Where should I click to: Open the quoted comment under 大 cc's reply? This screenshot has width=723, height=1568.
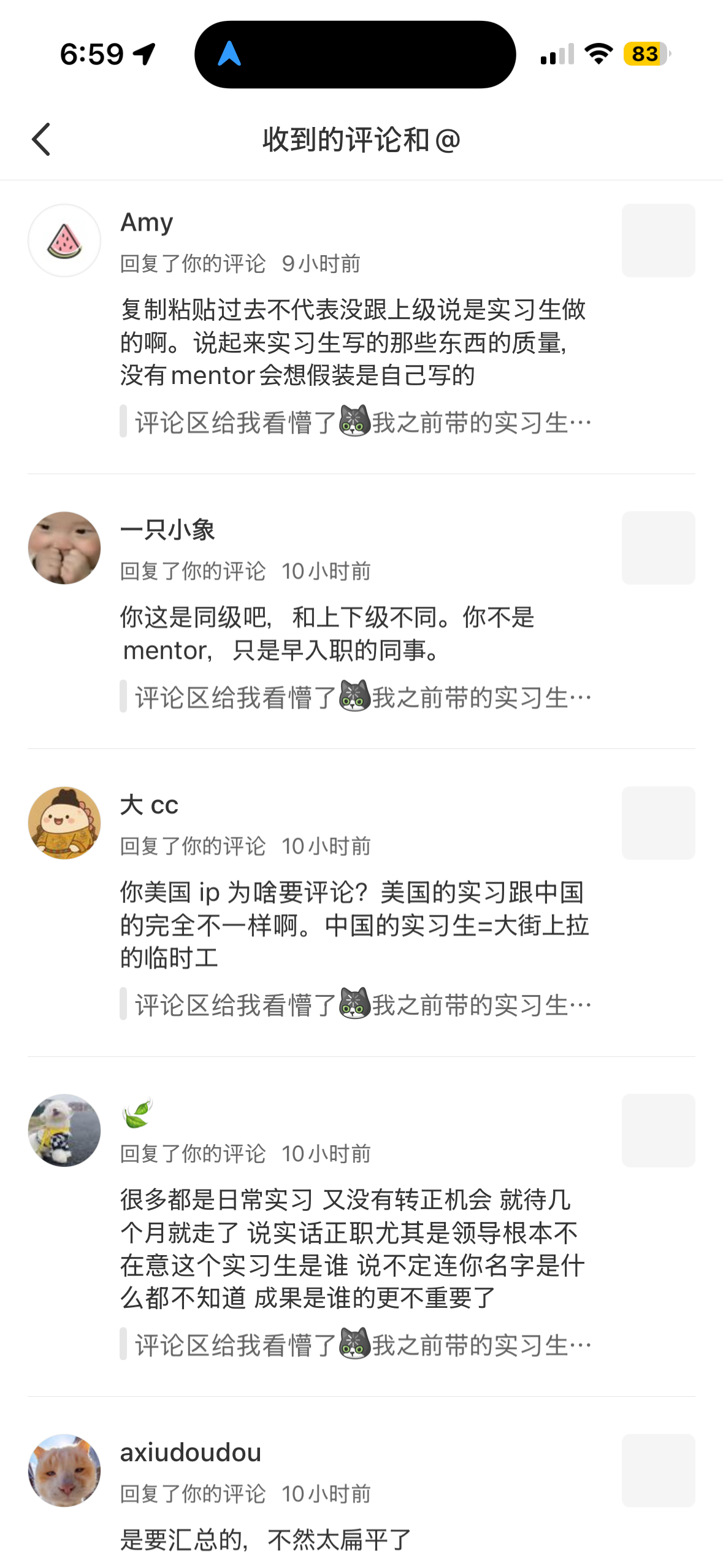click(362, 1004)
